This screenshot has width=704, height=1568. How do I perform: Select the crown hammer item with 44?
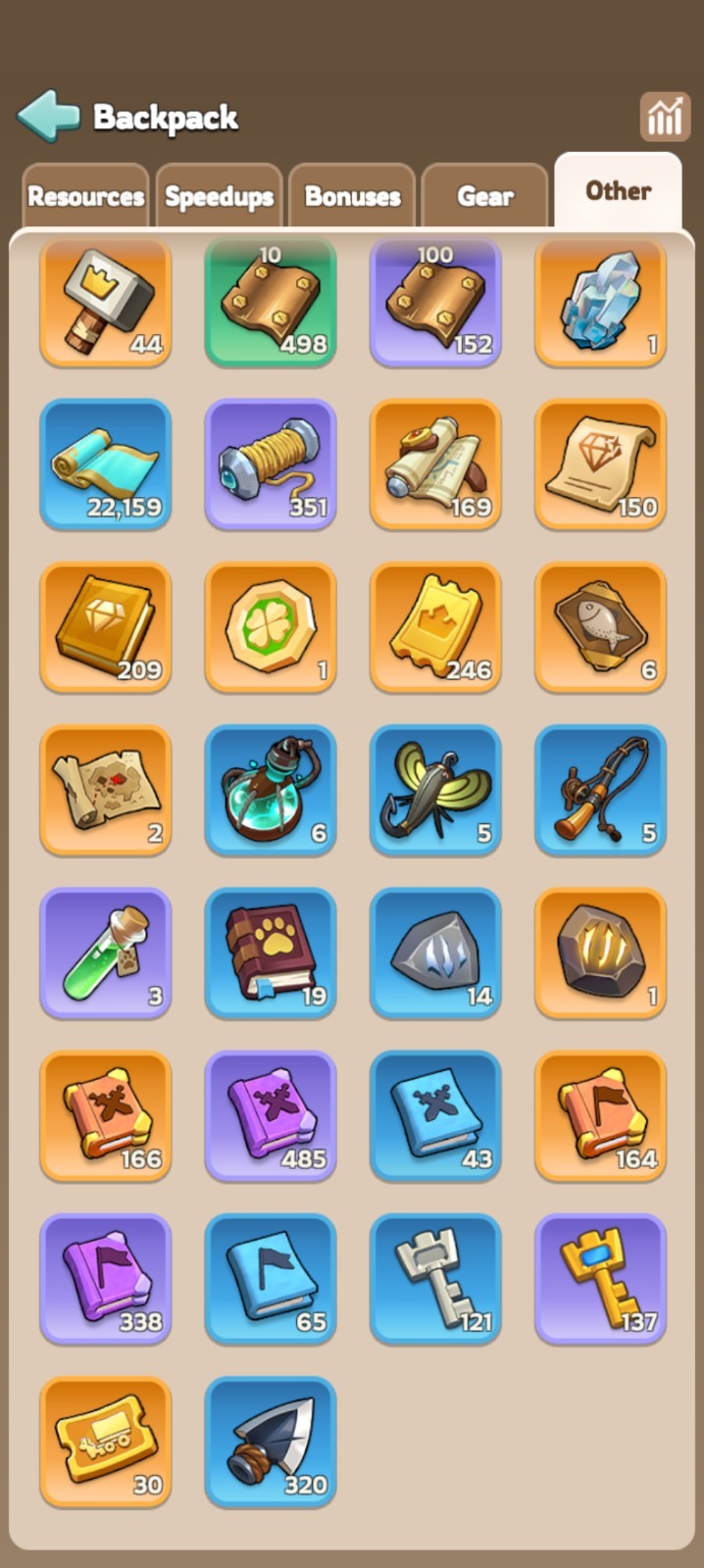tap(106, 302)
